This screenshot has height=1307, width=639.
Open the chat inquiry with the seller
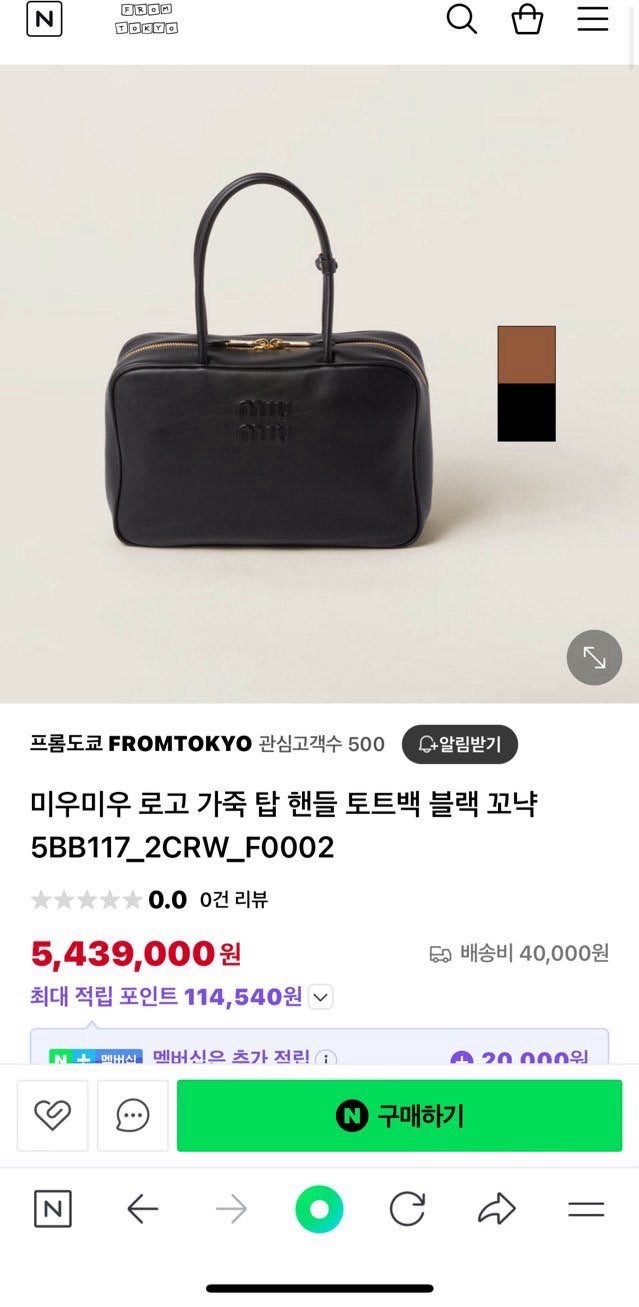coord(132,1115)
